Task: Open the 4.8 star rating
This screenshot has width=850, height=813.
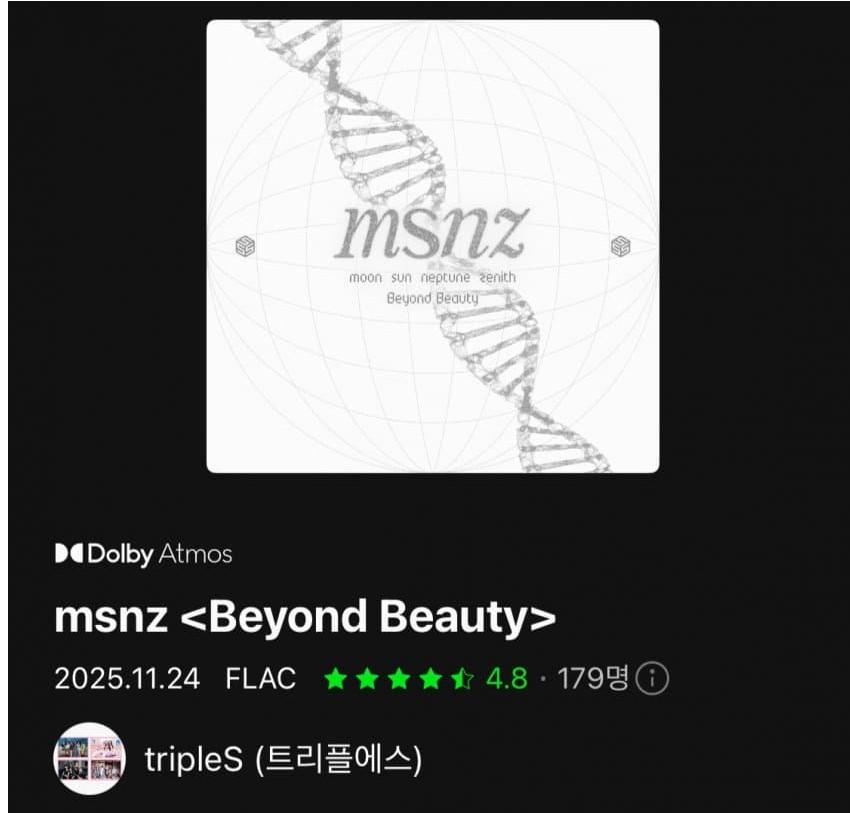Action: click(426, 679)
